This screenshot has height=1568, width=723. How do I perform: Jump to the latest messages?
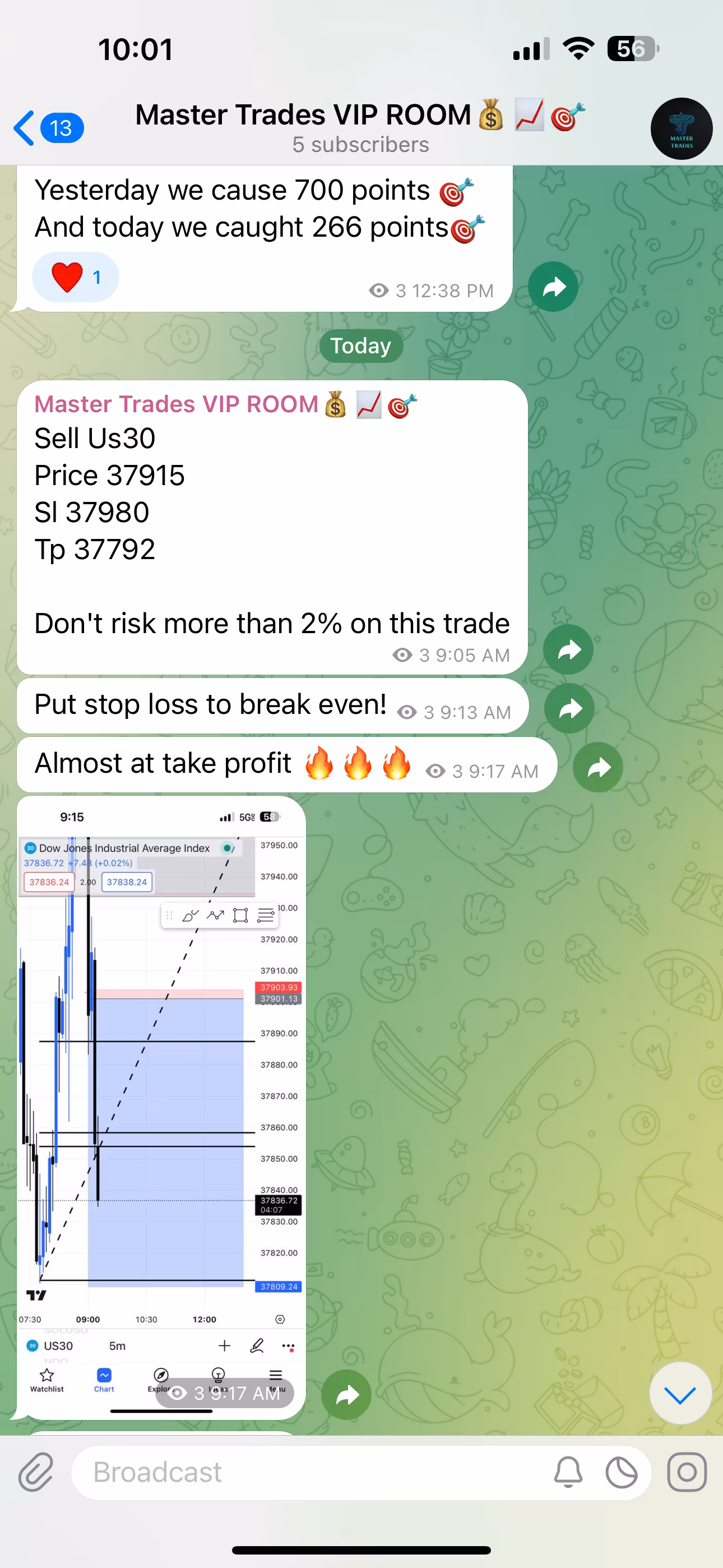pos(680,1393)
